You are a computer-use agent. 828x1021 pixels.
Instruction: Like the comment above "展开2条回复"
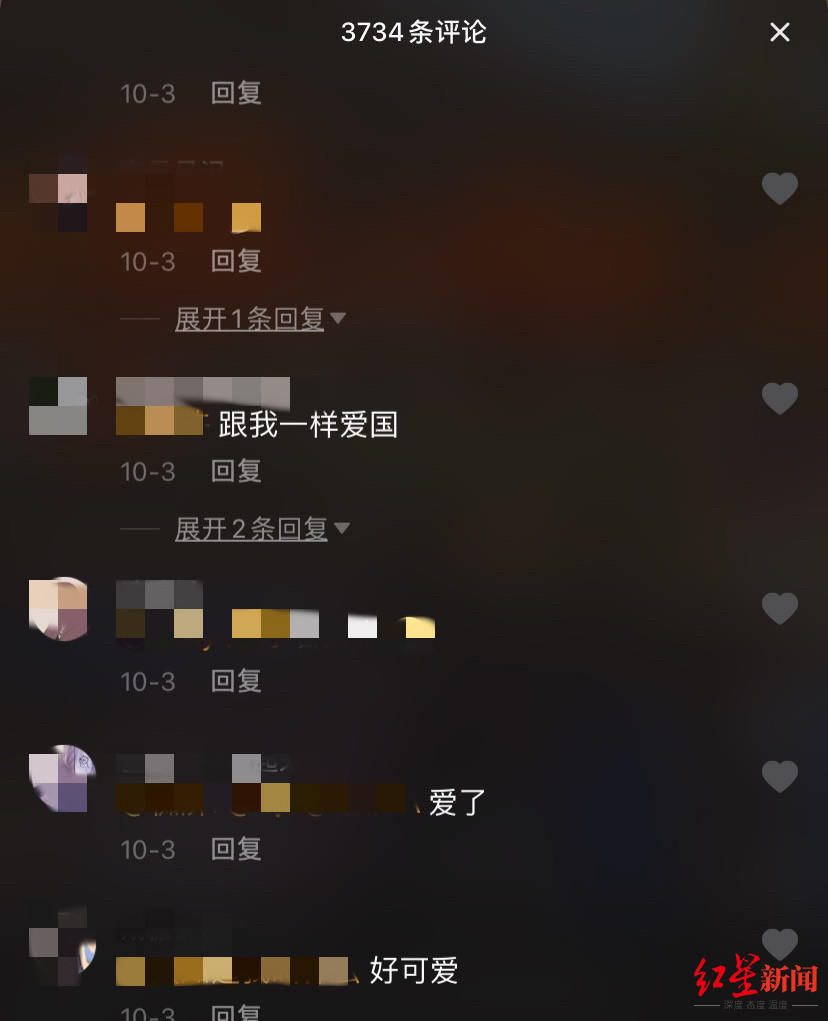click(780, 398)
